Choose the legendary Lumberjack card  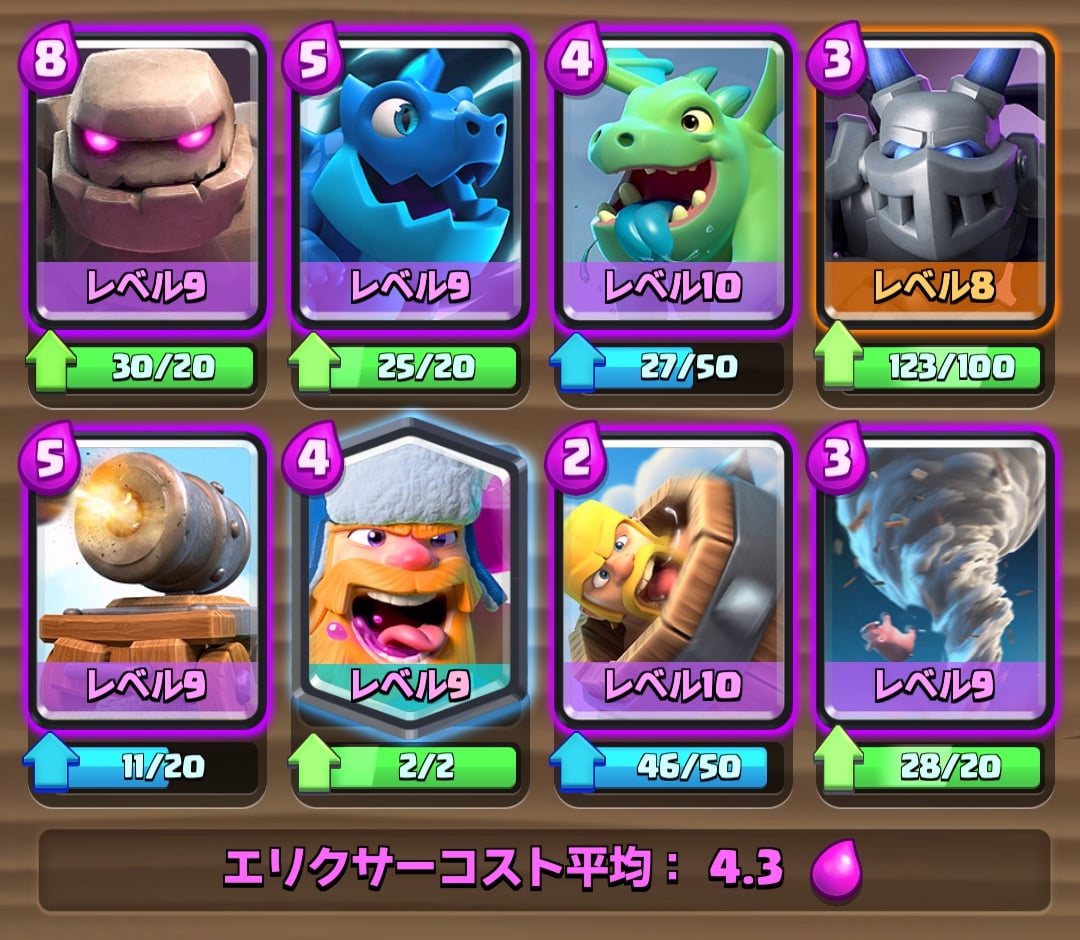coord(409,575)
